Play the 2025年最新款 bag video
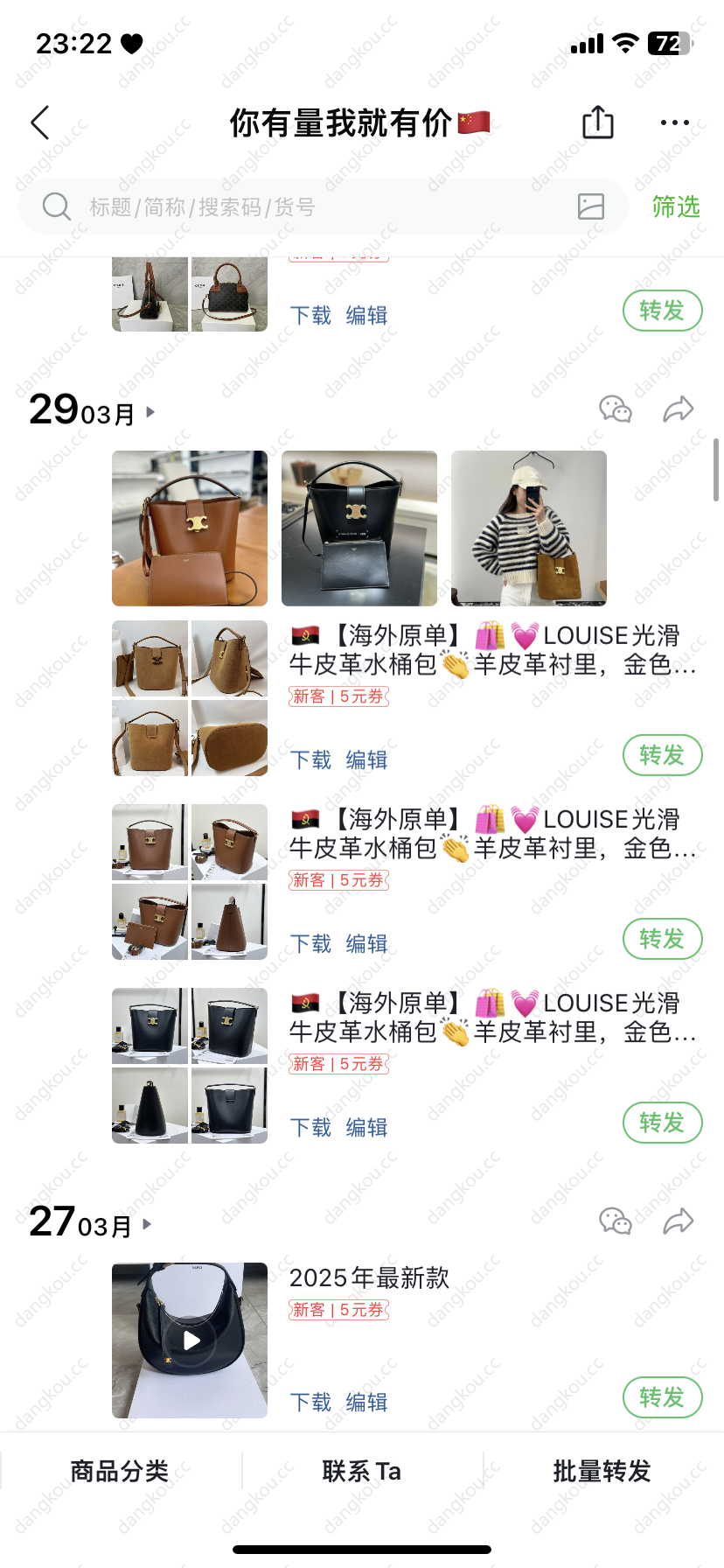The width and height of the screenshot is (724, 1568). click(190, 1340)
